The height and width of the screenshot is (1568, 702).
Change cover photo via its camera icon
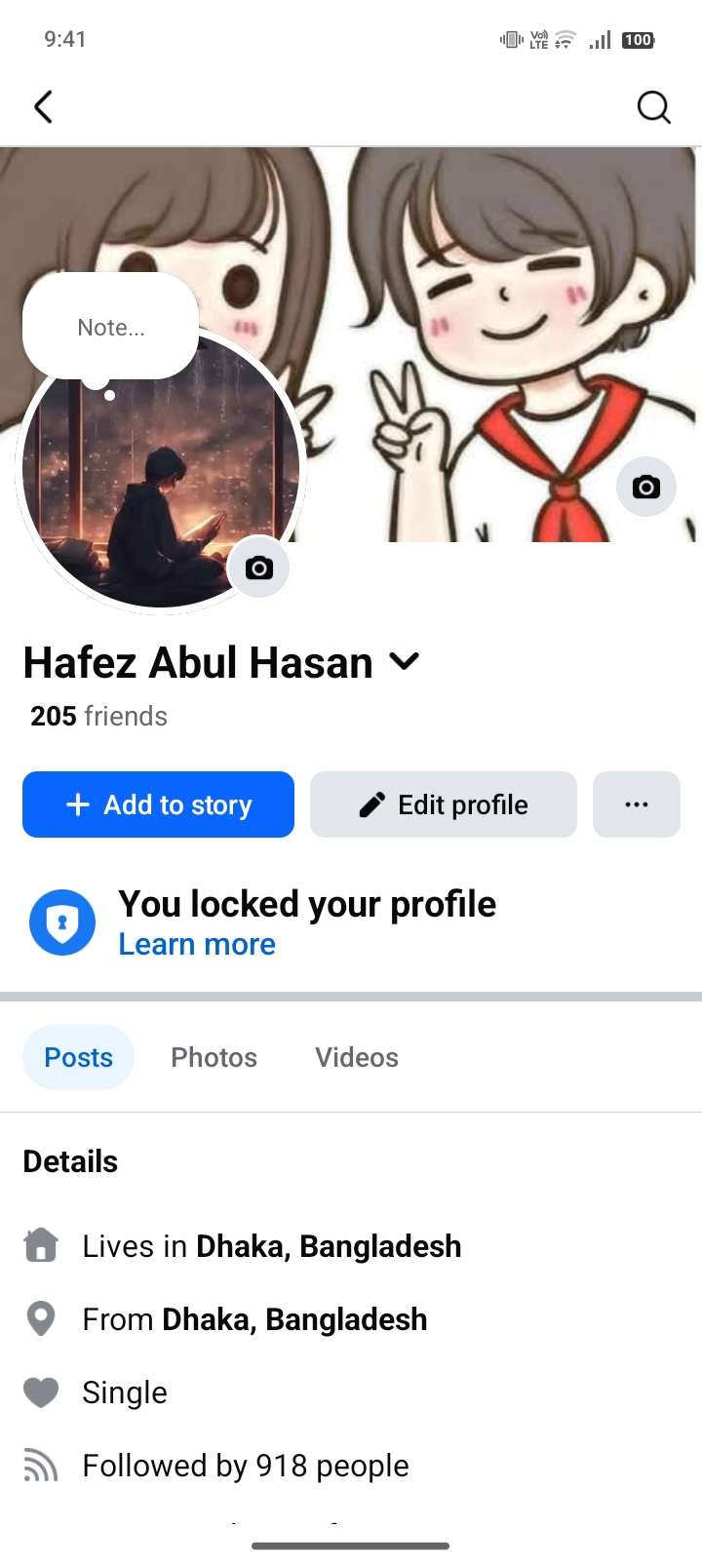point(645,487)
